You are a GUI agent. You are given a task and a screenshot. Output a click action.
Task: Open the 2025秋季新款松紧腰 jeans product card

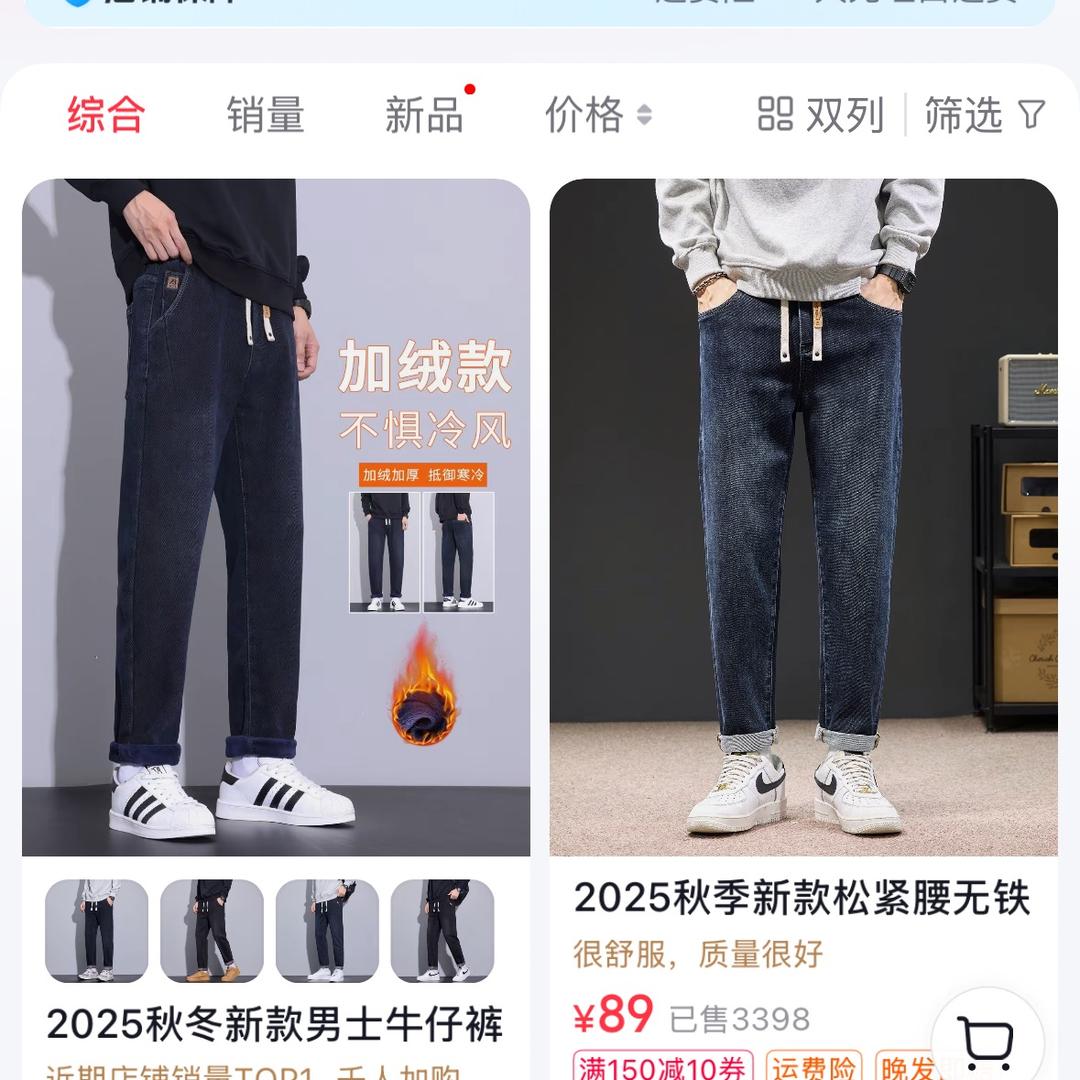click(803, 517)
